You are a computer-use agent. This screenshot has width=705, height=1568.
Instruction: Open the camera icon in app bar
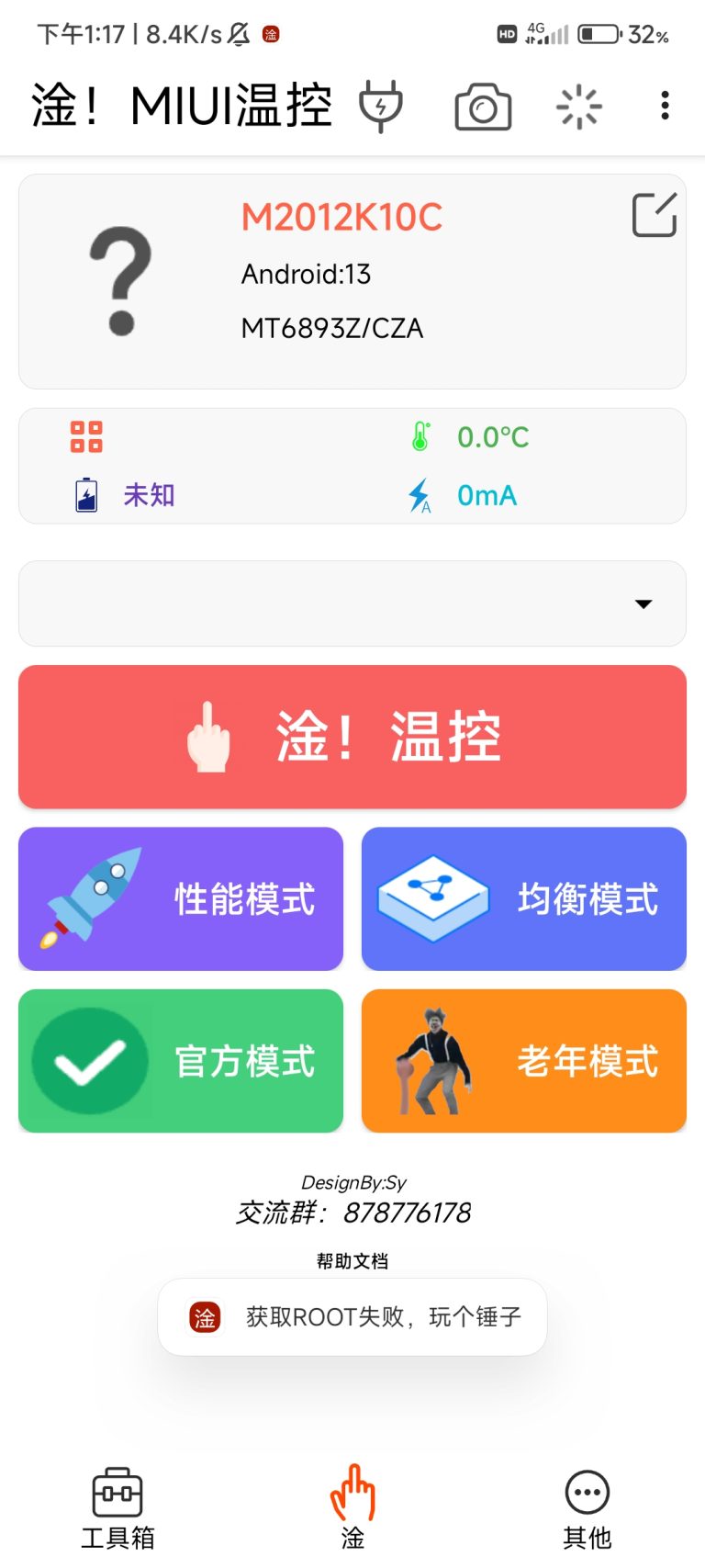coord(483,107)
